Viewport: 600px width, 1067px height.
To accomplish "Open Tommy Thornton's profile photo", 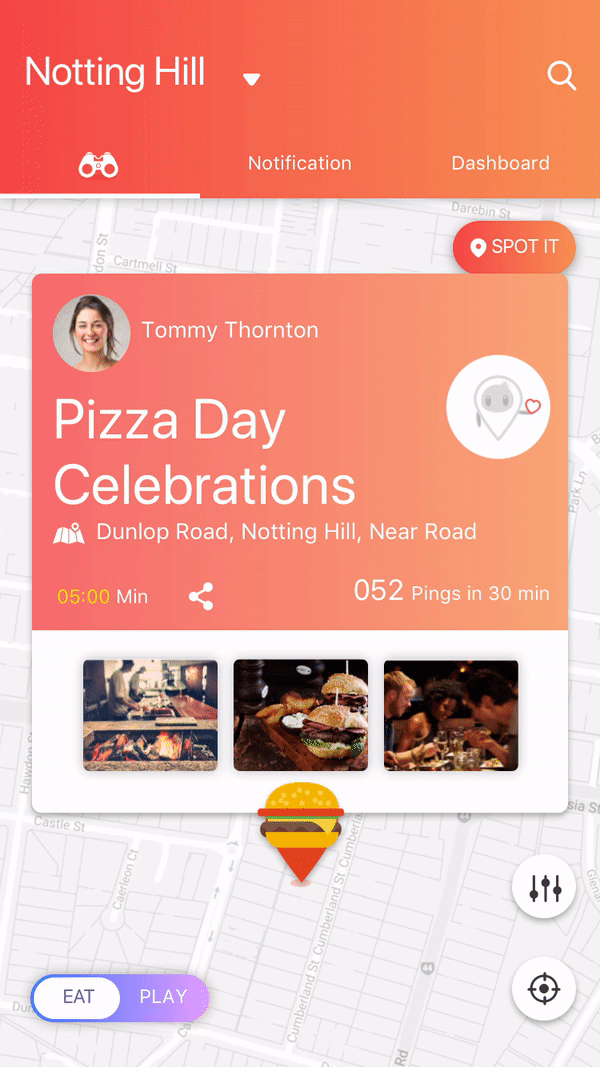I will [92, 333].
